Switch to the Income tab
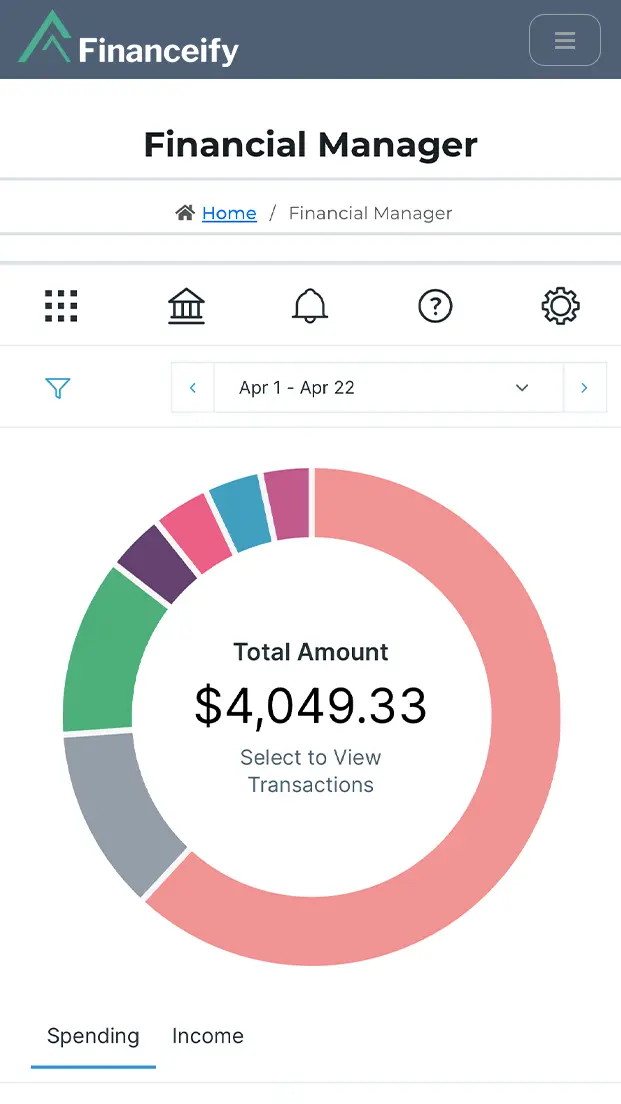Image resolution: width=621 pixels, height=1104 pixels. (208, 1037)
